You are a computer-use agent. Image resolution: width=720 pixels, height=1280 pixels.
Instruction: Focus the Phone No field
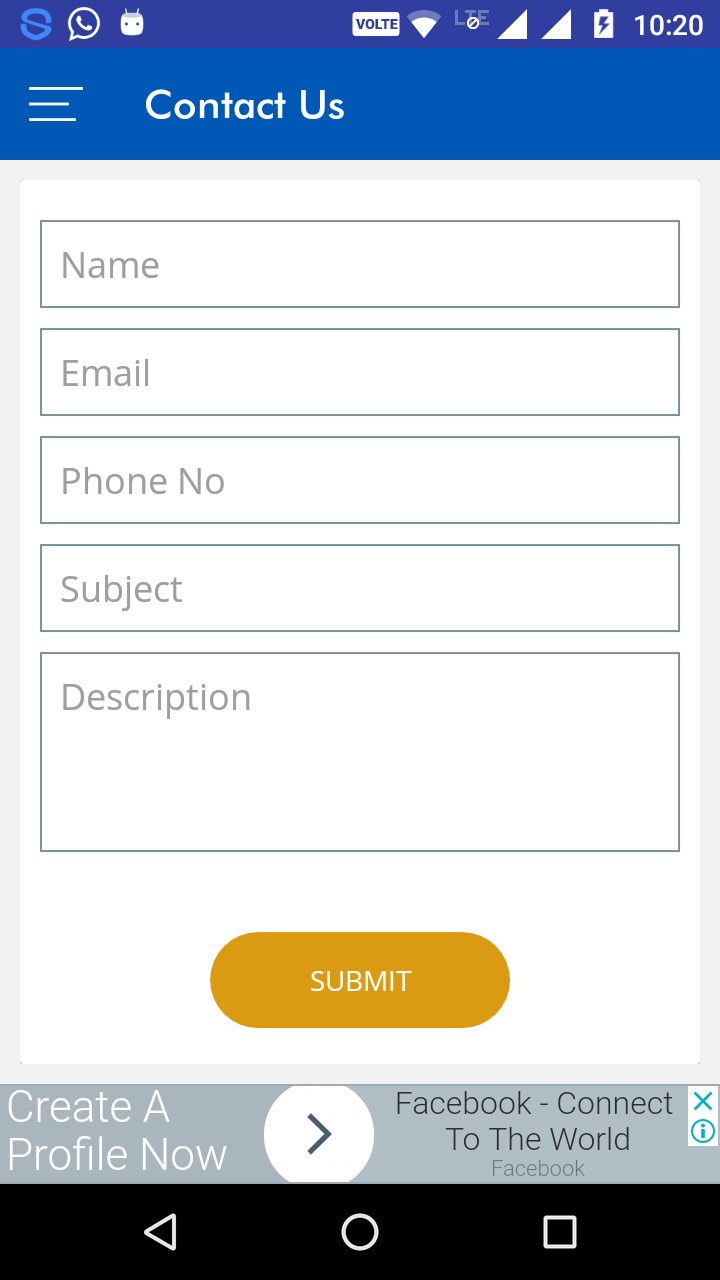pos(360,479)
